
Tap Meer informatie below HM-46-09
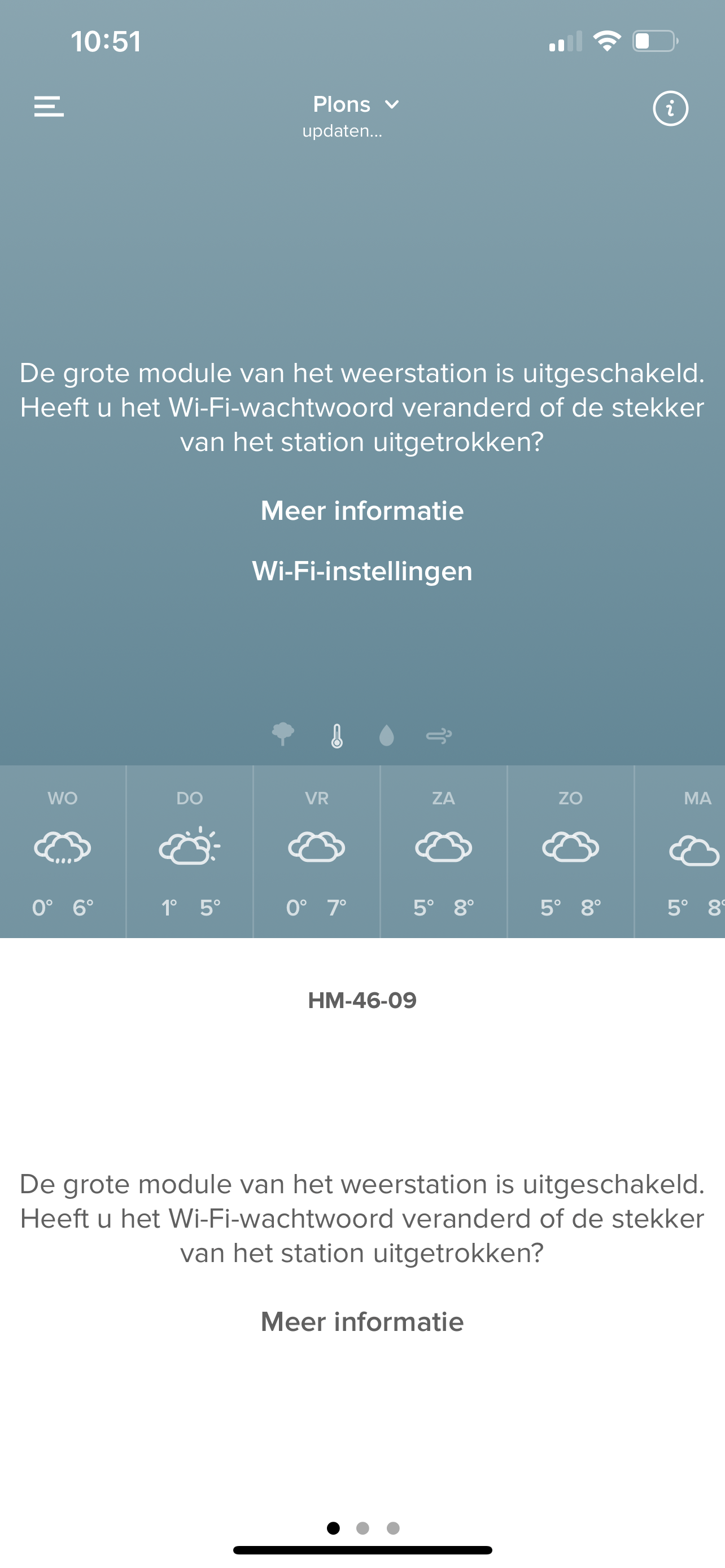pos(362,1322)
